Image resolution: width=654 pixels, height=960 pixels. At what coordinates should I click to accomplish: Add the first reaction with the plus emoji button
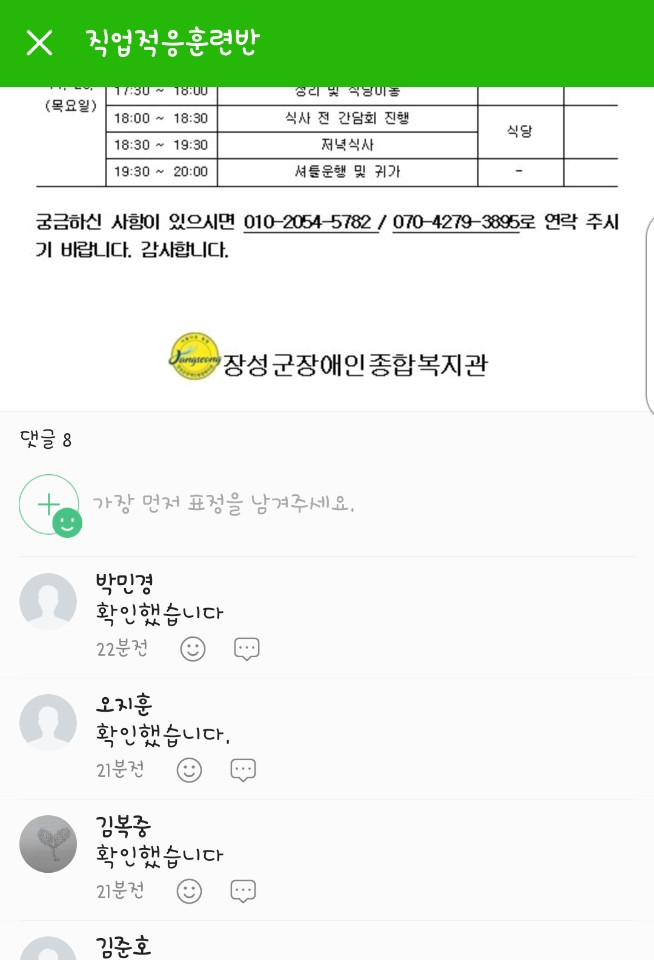tap(49, 504)
